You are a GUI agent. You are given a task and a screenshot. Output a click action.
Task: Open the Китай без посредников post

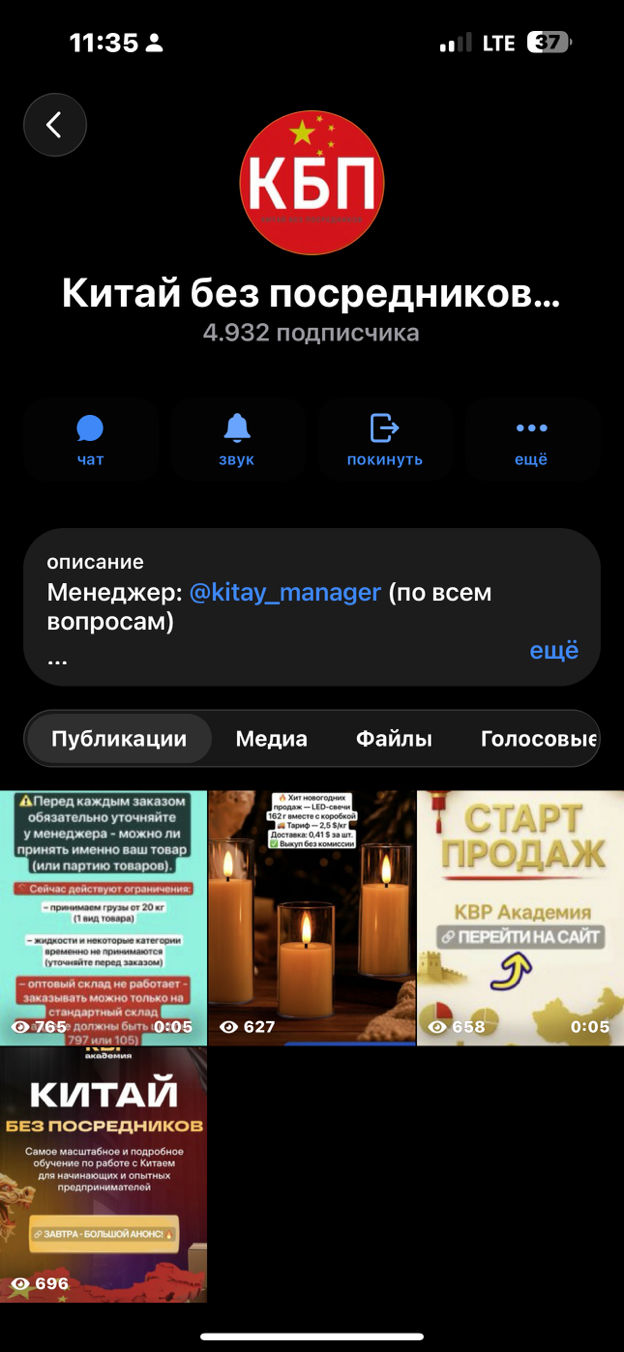tap(103, 1174)
